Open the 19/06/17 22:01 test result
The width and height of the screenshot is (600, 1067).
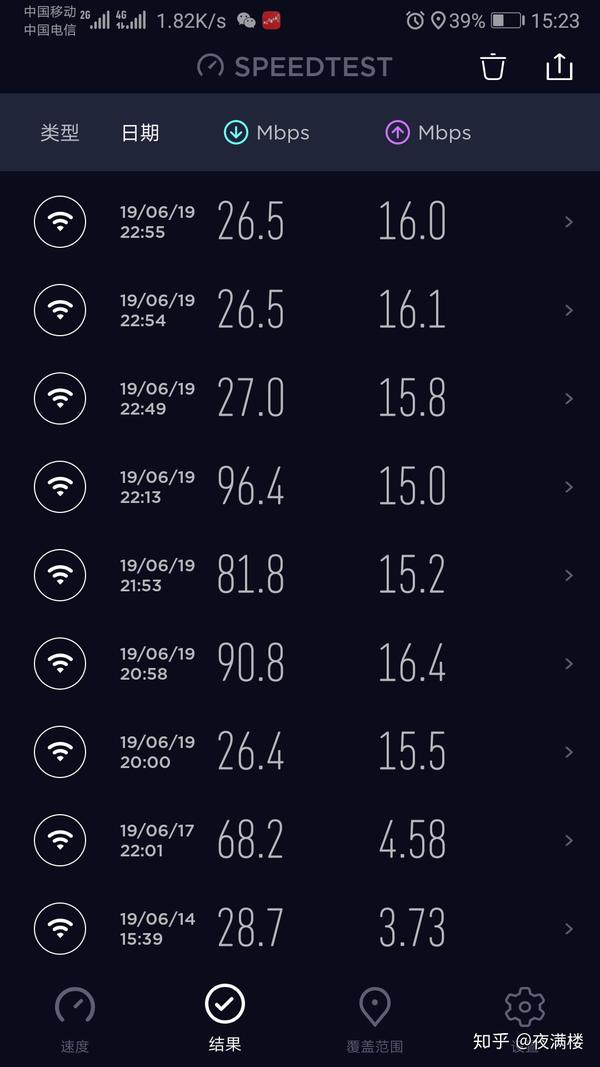pos(300,841)
